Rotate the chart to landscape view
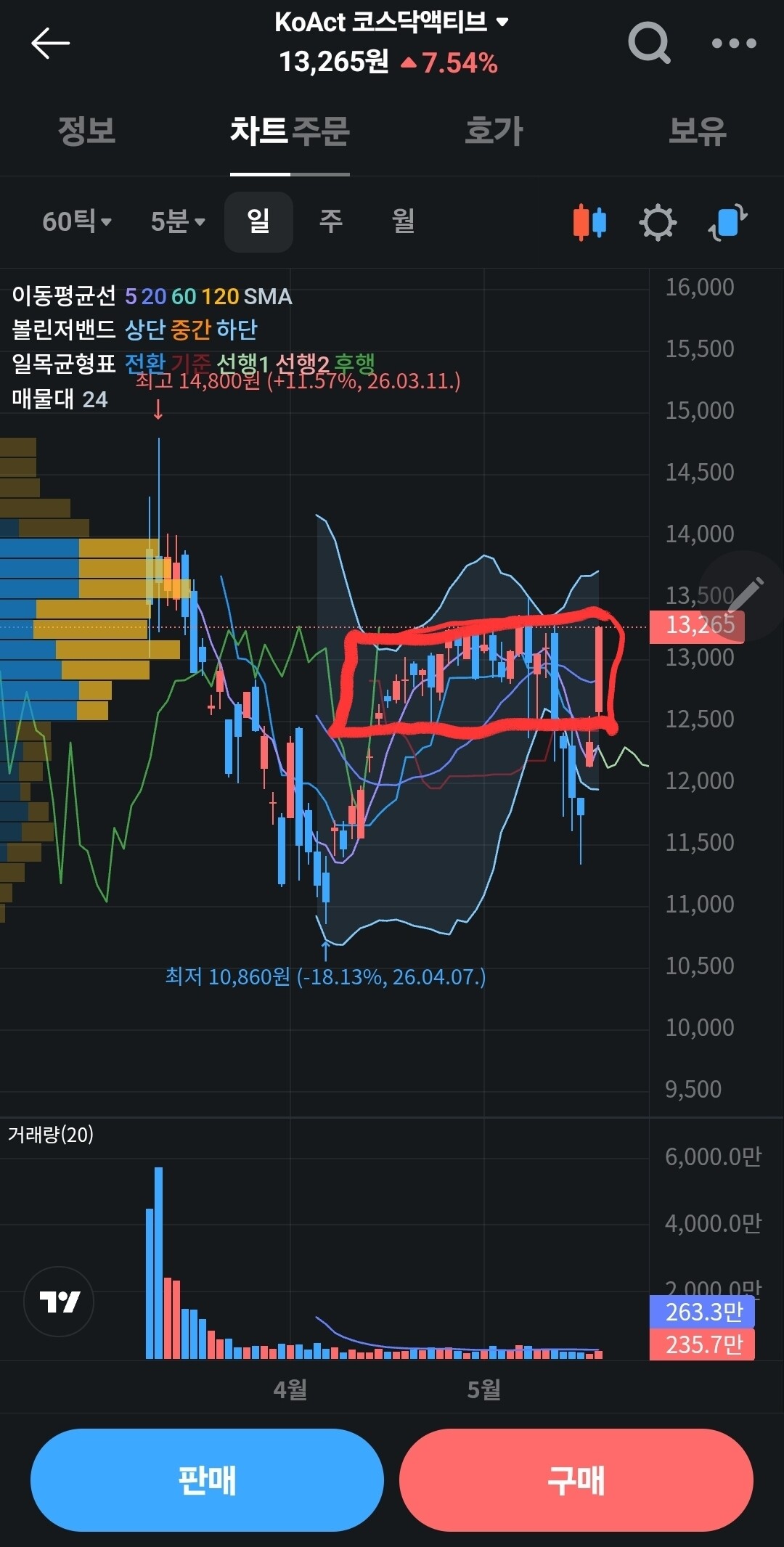Image resolution: width=784 pixels, height=1547 pixels. click(x=727, y=222)
